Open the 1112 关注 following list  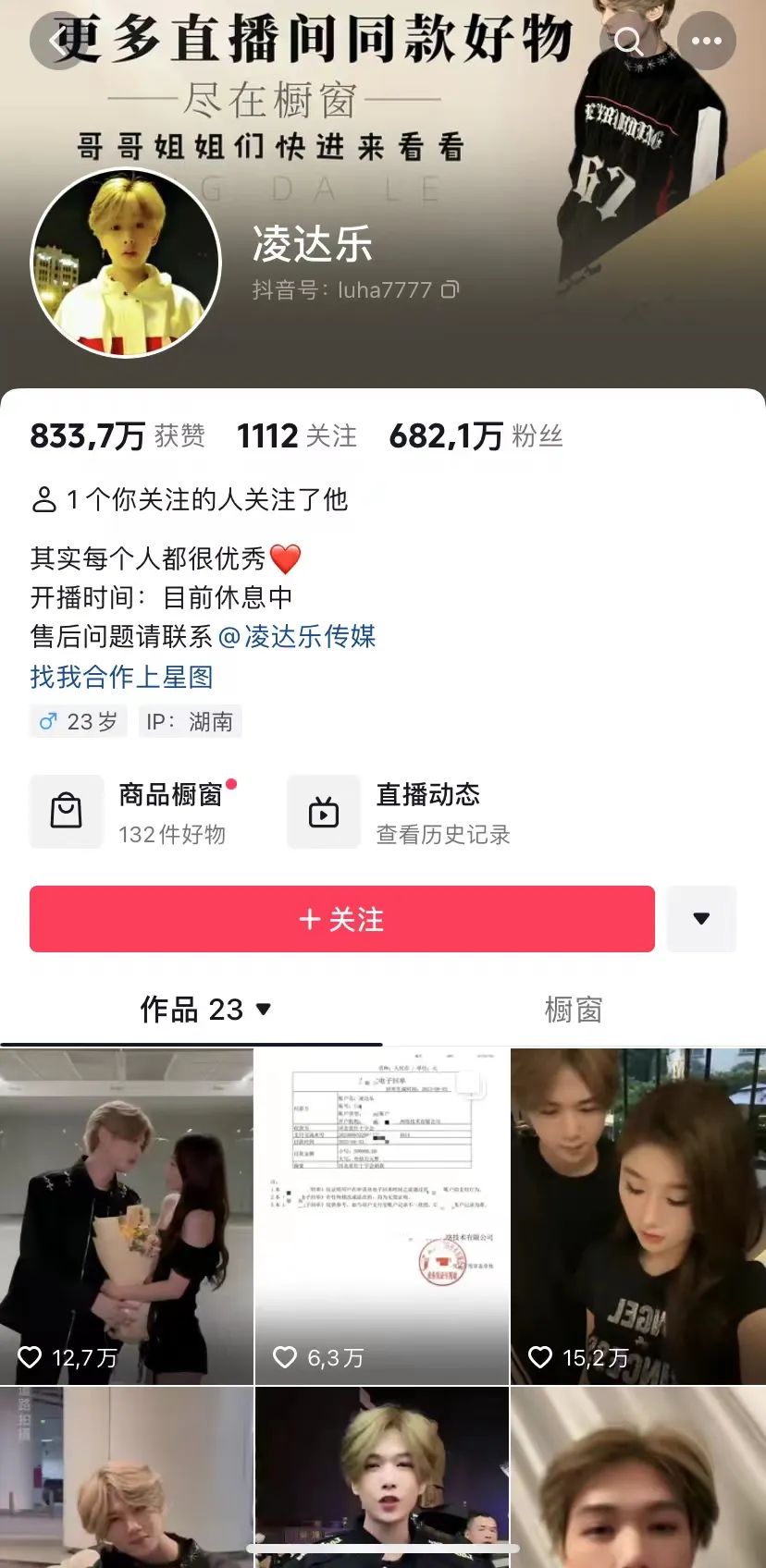[296, 435]
